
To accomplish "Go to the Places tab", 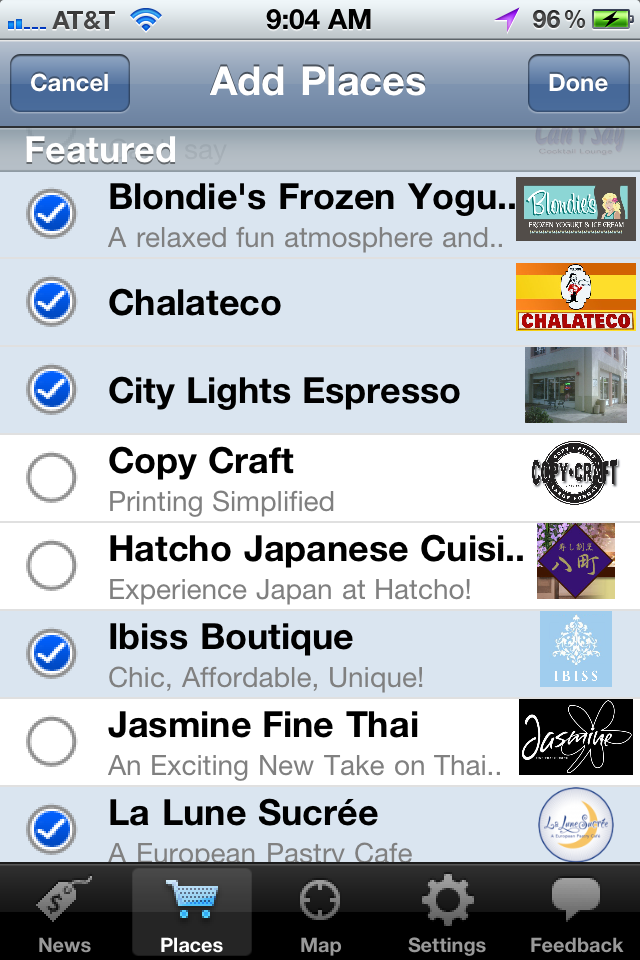I will pos(192,914).
